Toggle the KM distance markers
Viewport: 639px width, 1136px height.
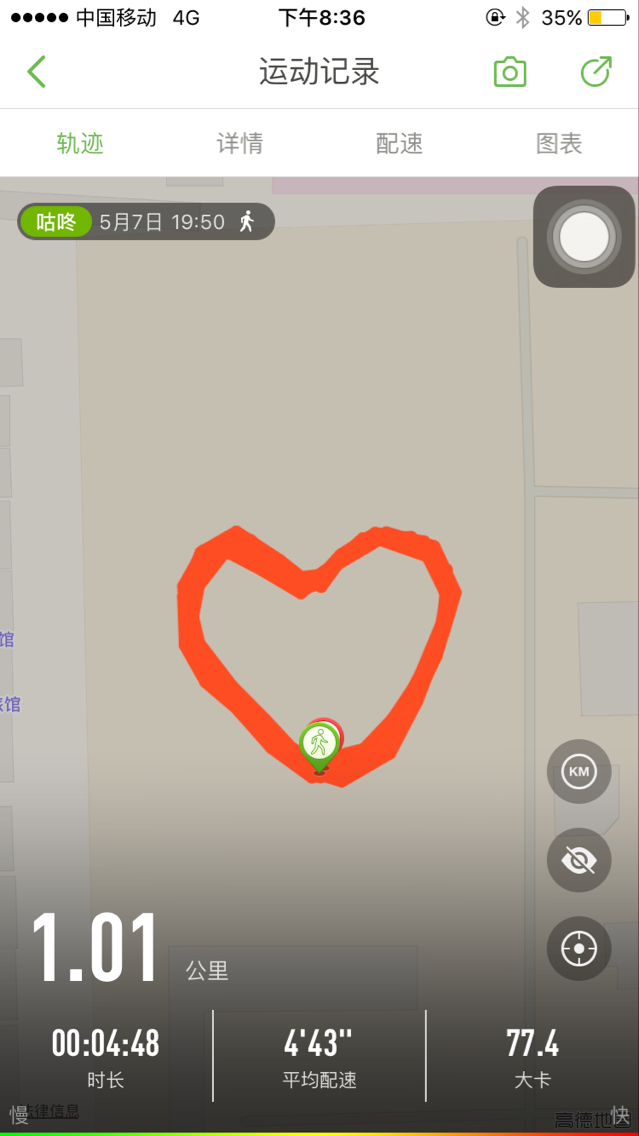click(578, 772)
